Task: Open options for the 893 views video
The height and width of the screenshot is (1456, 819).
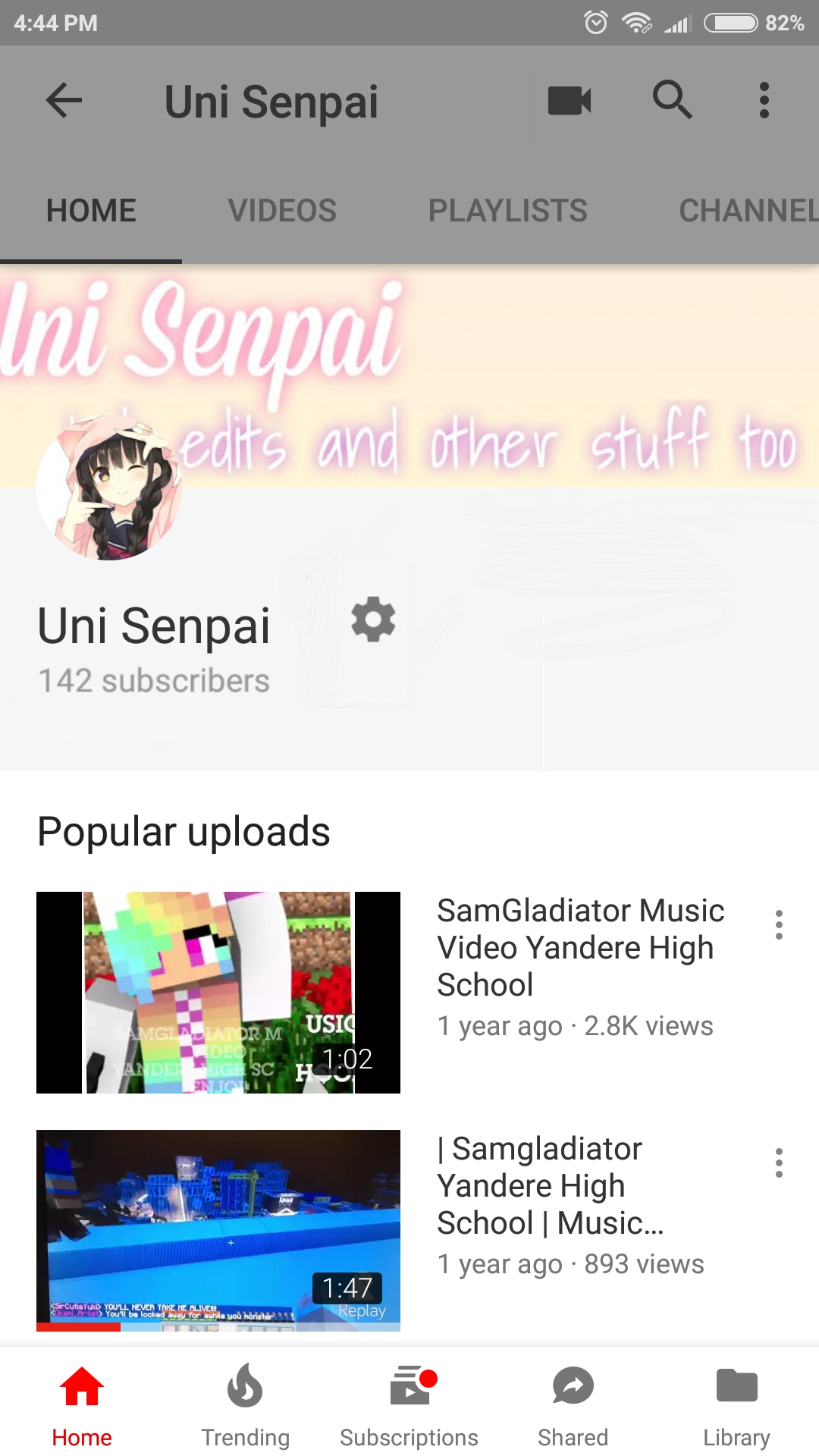Action: 779,1163
